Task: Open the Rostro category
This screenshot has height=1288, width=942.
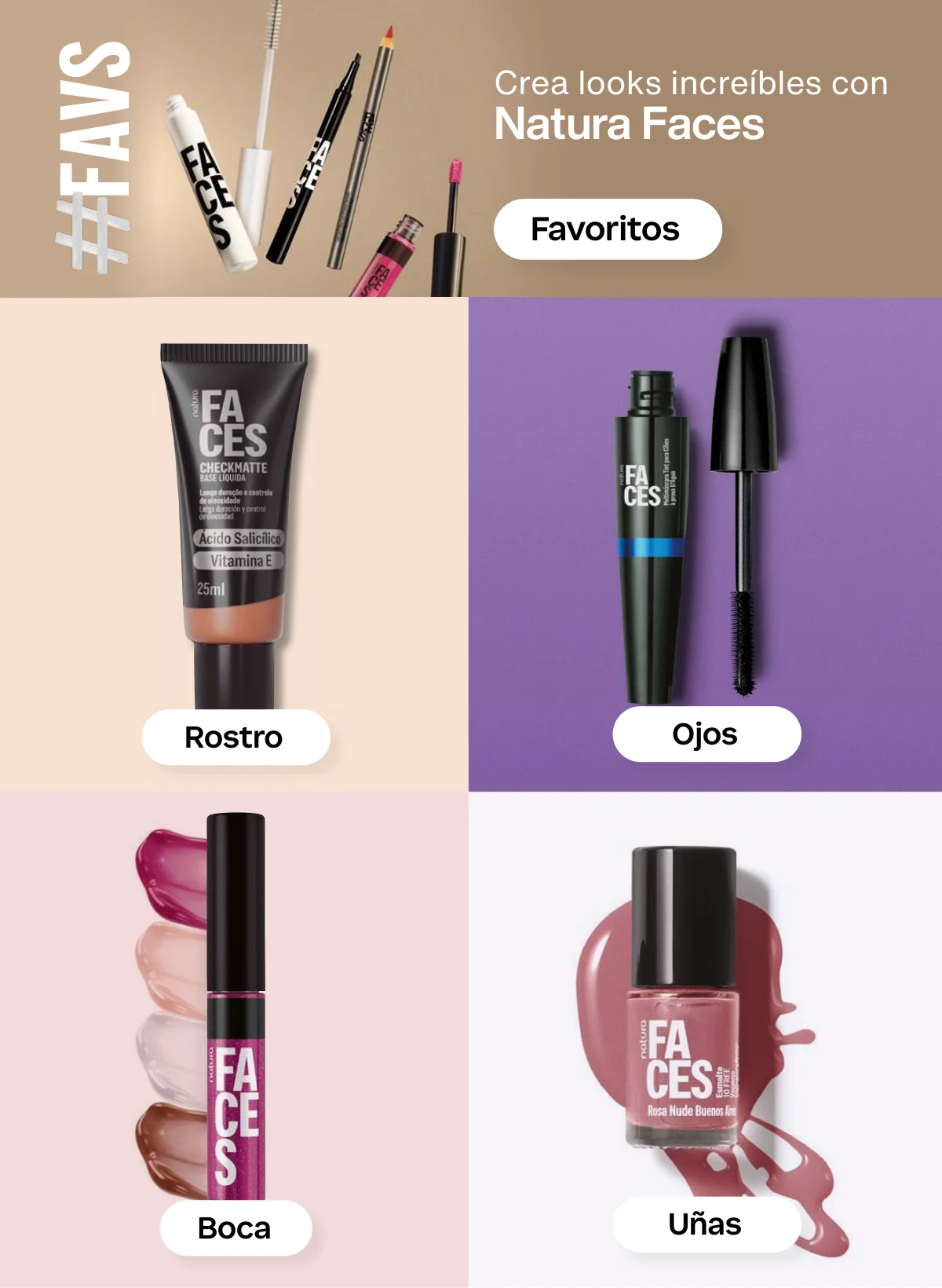Action: [235, 737]
